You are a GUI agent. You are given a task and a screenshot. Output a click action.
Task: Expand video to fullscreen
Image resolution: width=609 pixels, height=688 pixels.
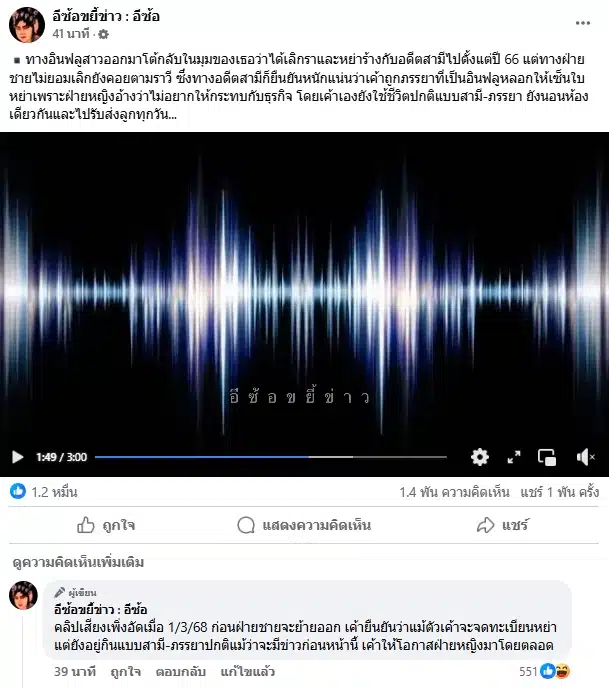(x=514, y=457)
